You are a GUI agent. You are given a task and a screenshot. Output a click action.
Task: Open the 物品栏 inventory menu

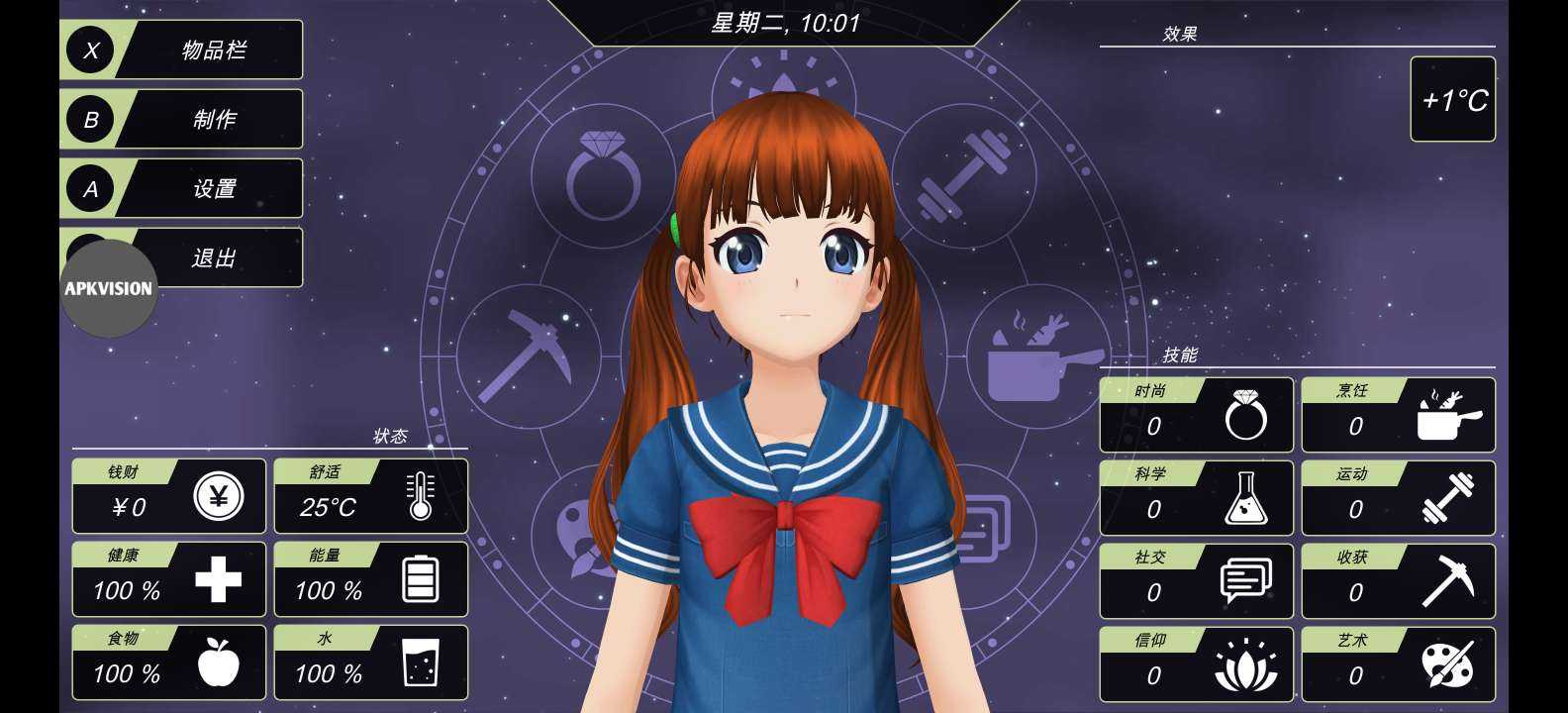point(213,50)
